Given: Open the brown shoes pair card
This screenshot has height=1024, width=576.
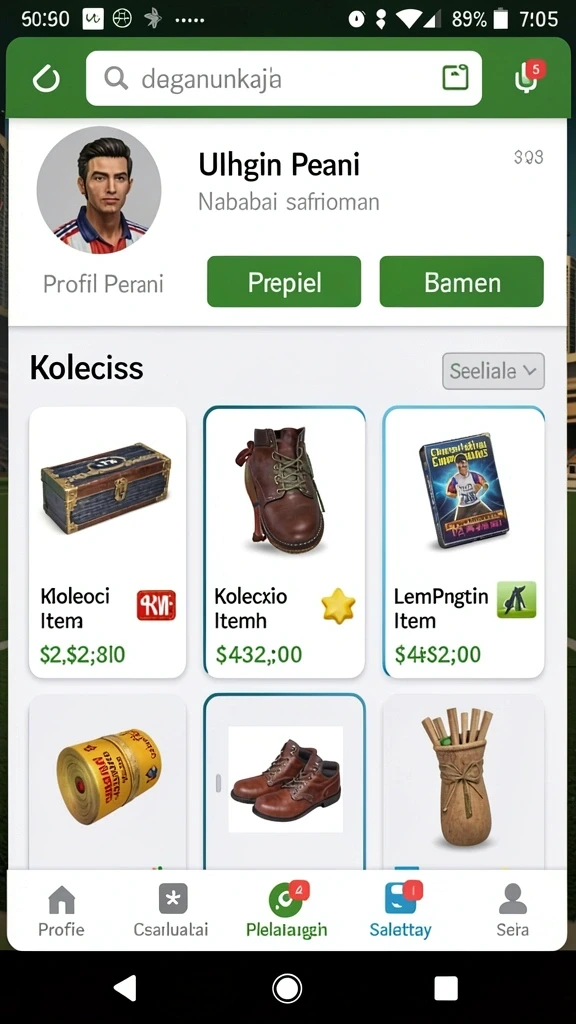Looking at the screenshot, I should (284, 781).
